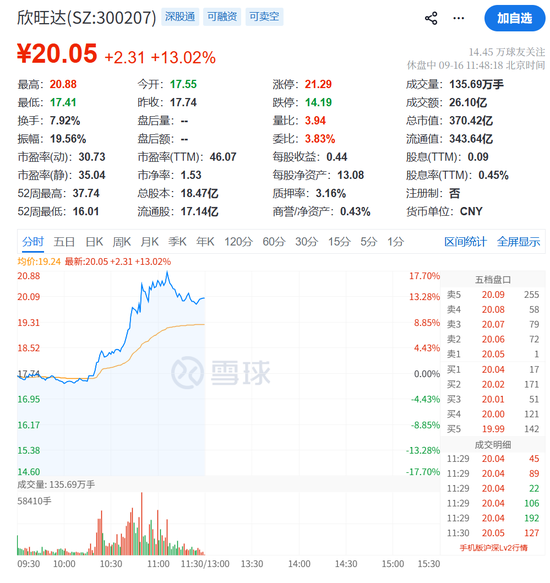550x583 pixels.
Task: Open the 15分 chart tab
Action: pyautogui.click(x=339, y=242)
